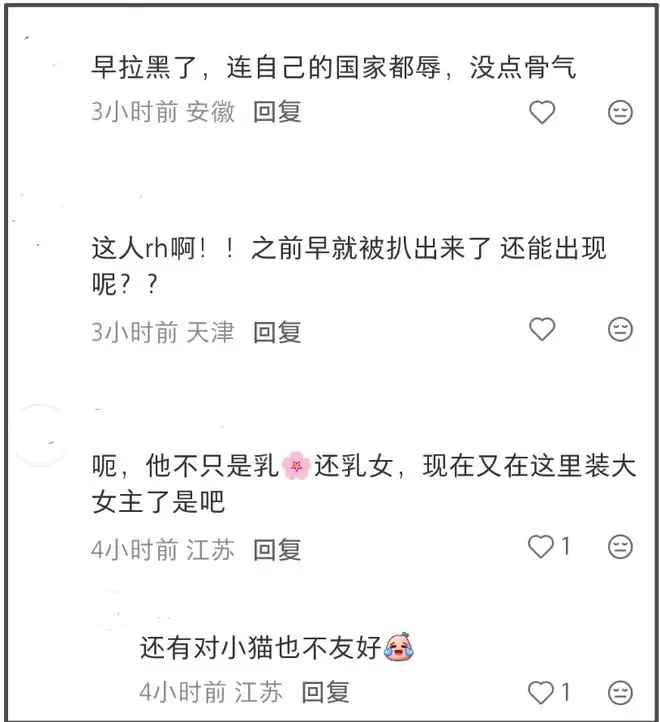Viewport: 660px width, 722px height.
Task: Dislike the 安徽 comment with the face icon
Action: tap(620, 112)
